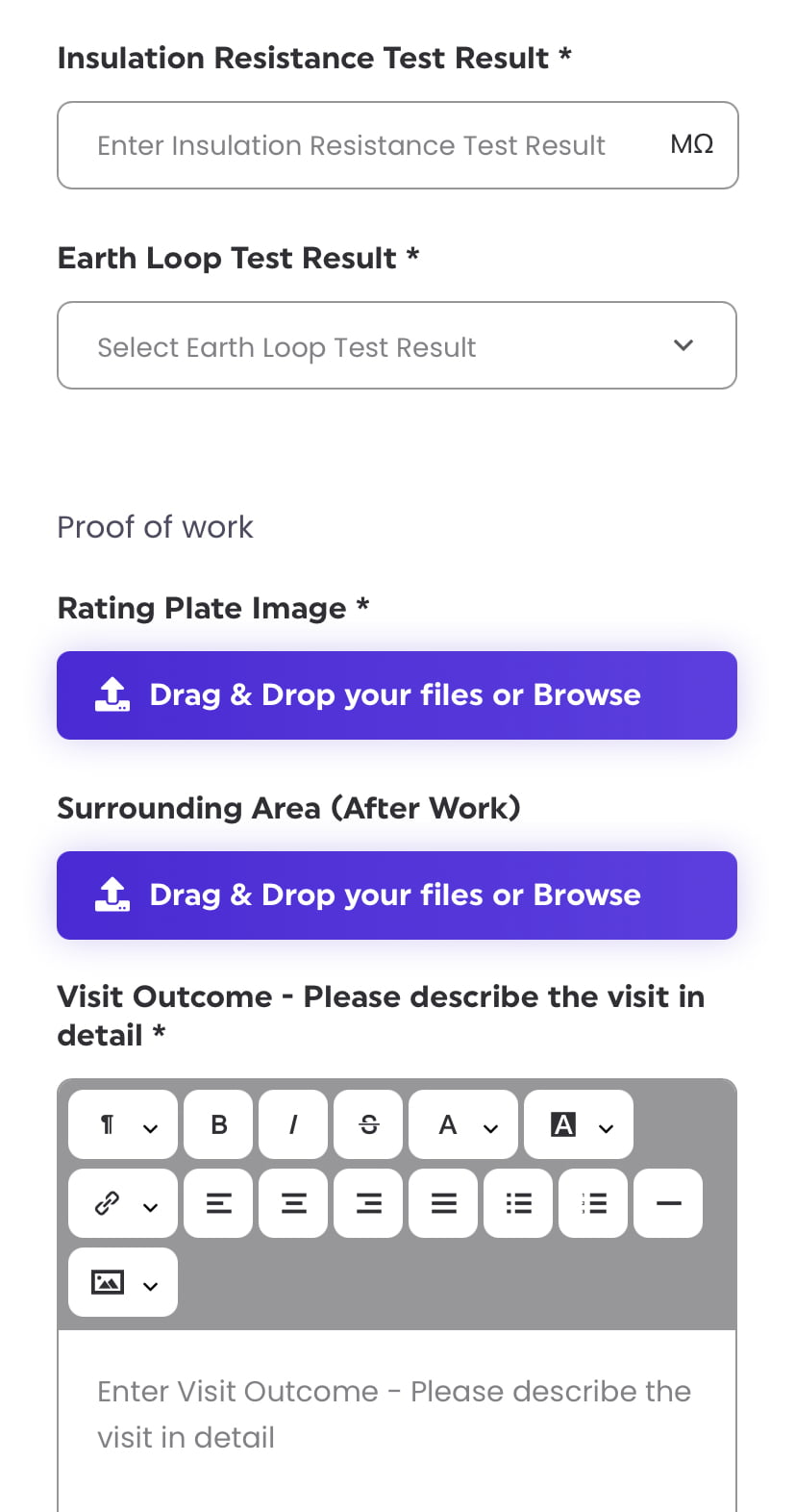Insert a horizontal rule
795x1512 pixels.
668,1202
